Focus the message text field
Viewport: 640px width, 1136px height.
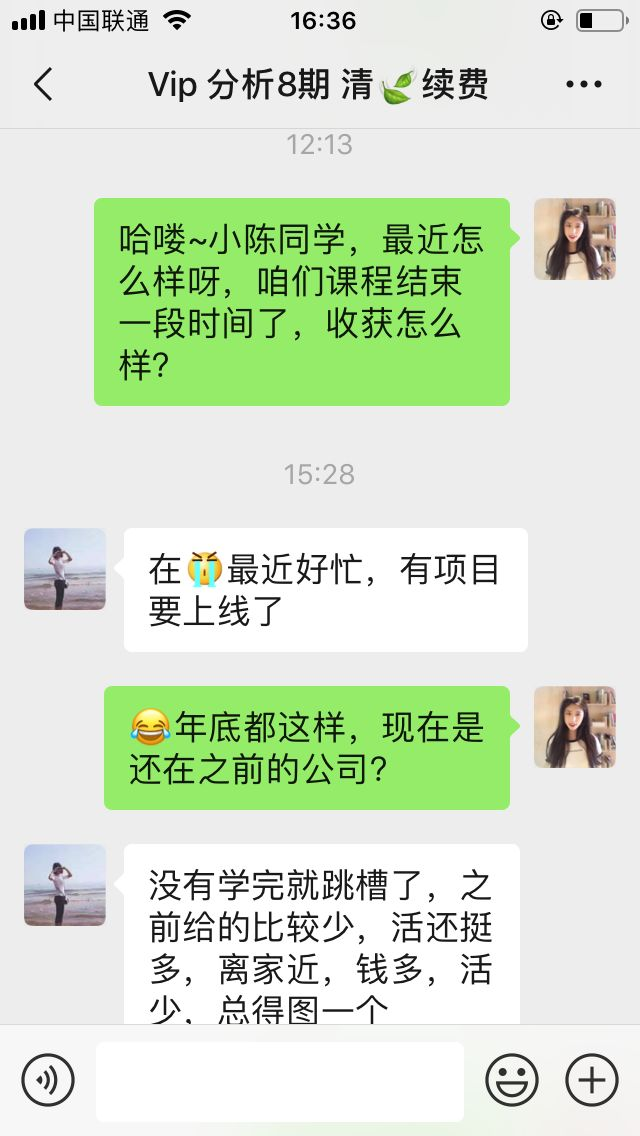click(280, 1081)
